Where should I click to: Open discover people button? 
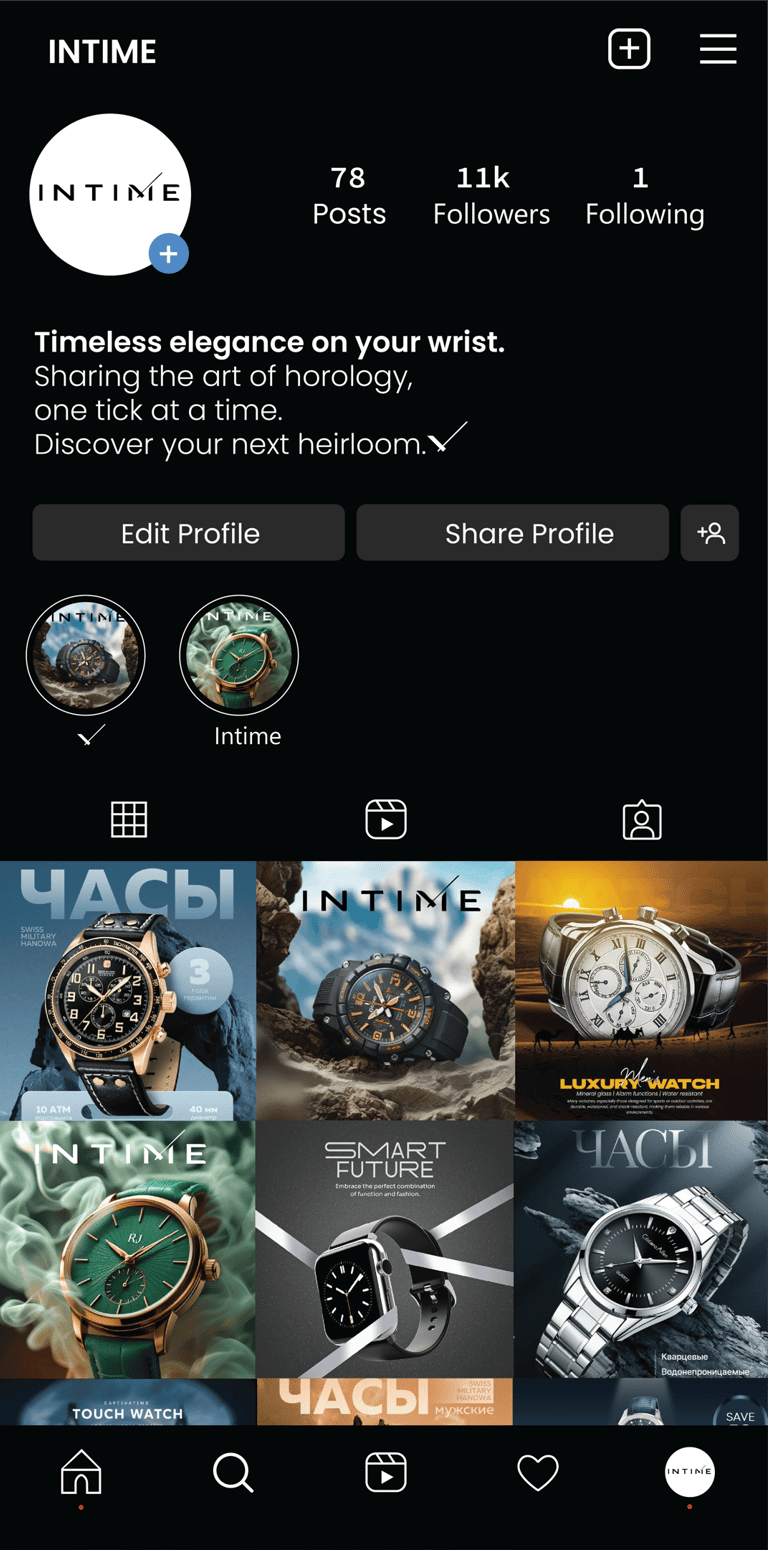(710, 533)
